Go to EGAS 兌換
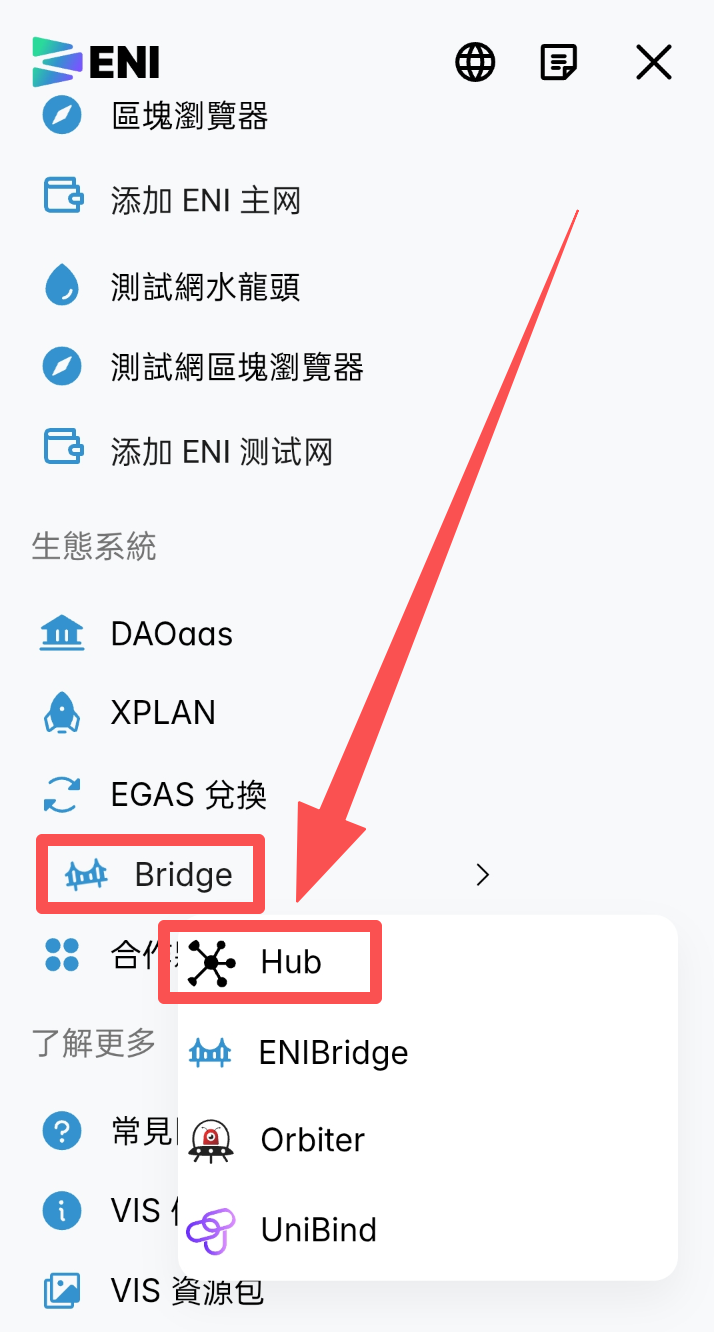The width and height of the screenshot is (714, 1332). coord(189,796)
